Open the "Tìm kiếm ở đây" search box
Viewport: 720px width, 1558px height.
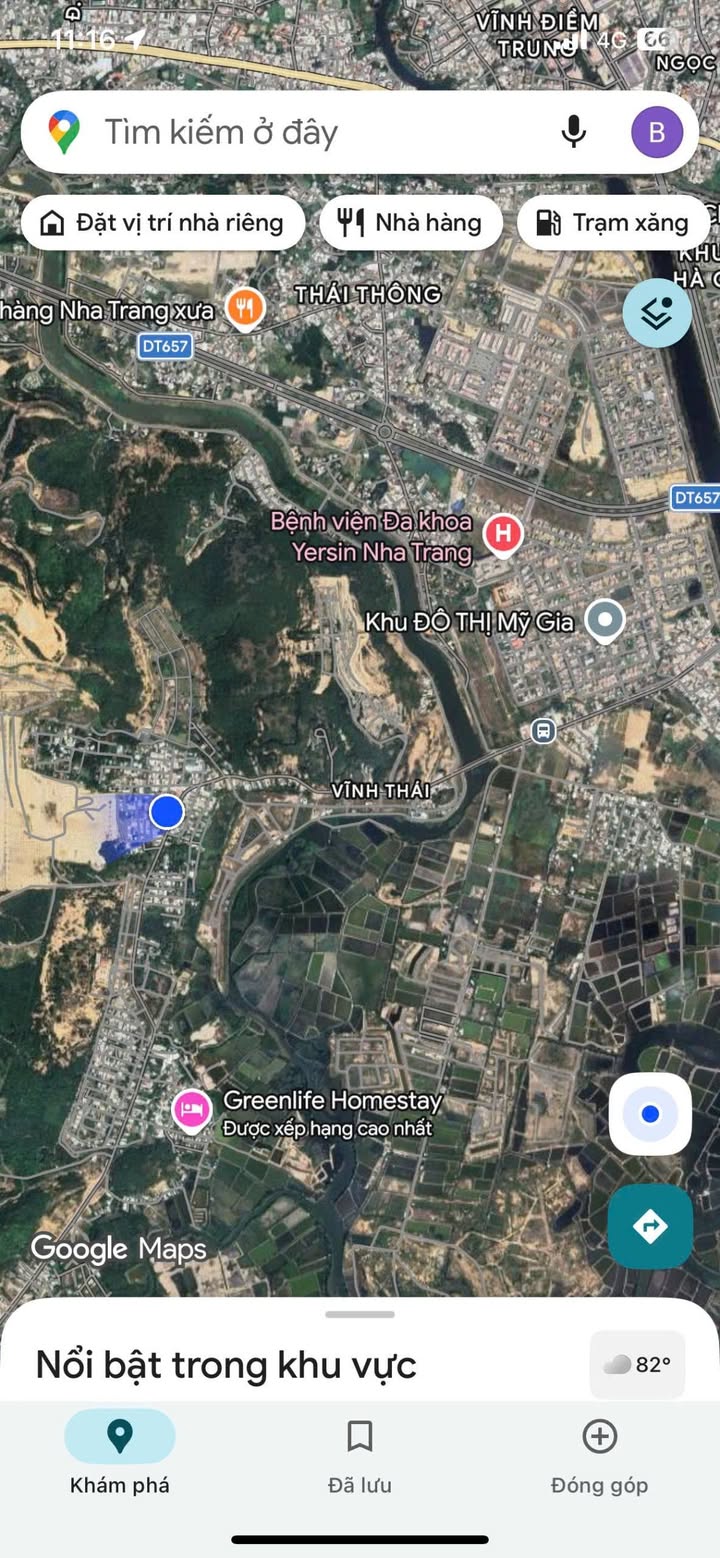click(x=300, y=132)
